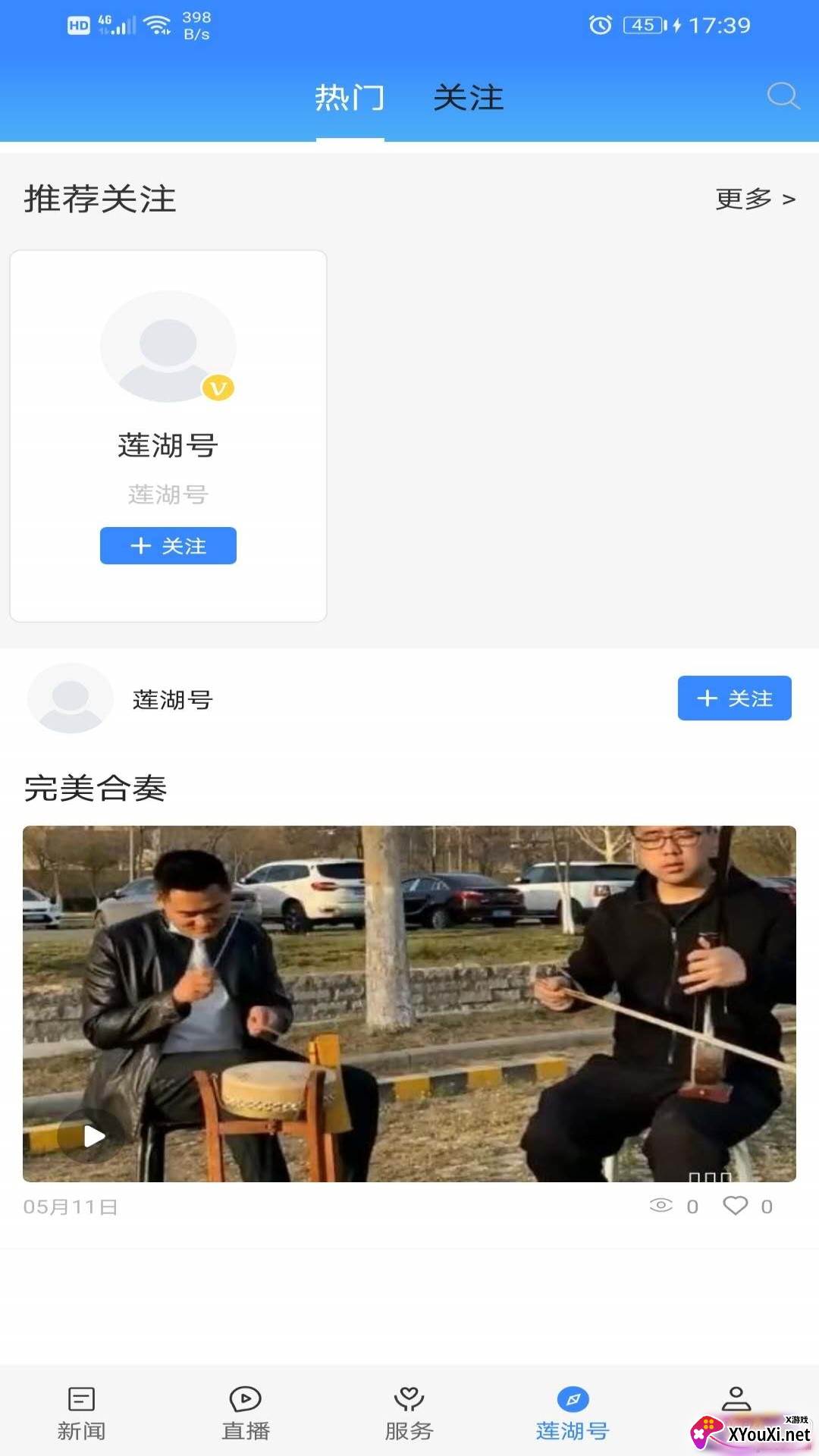Image resolution: width=819 pixels, height=1456 pixels.
Task: Select the 莲湖号 bottom tab
Action: pyautogui.click(x=573, y=1414)
